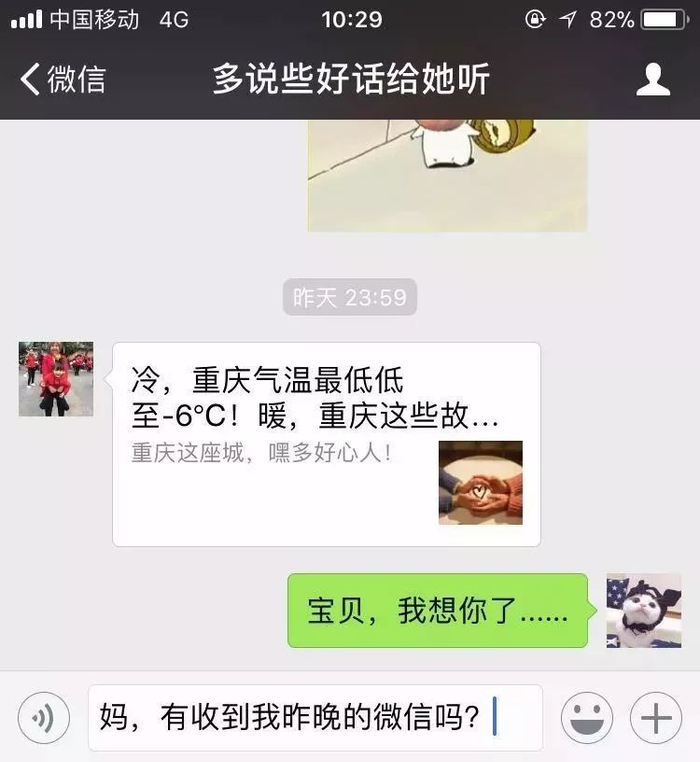Viewport: 700px width, 762px height.
Task: Open the emoji sticker panel
Action: (x=587, y=718)
